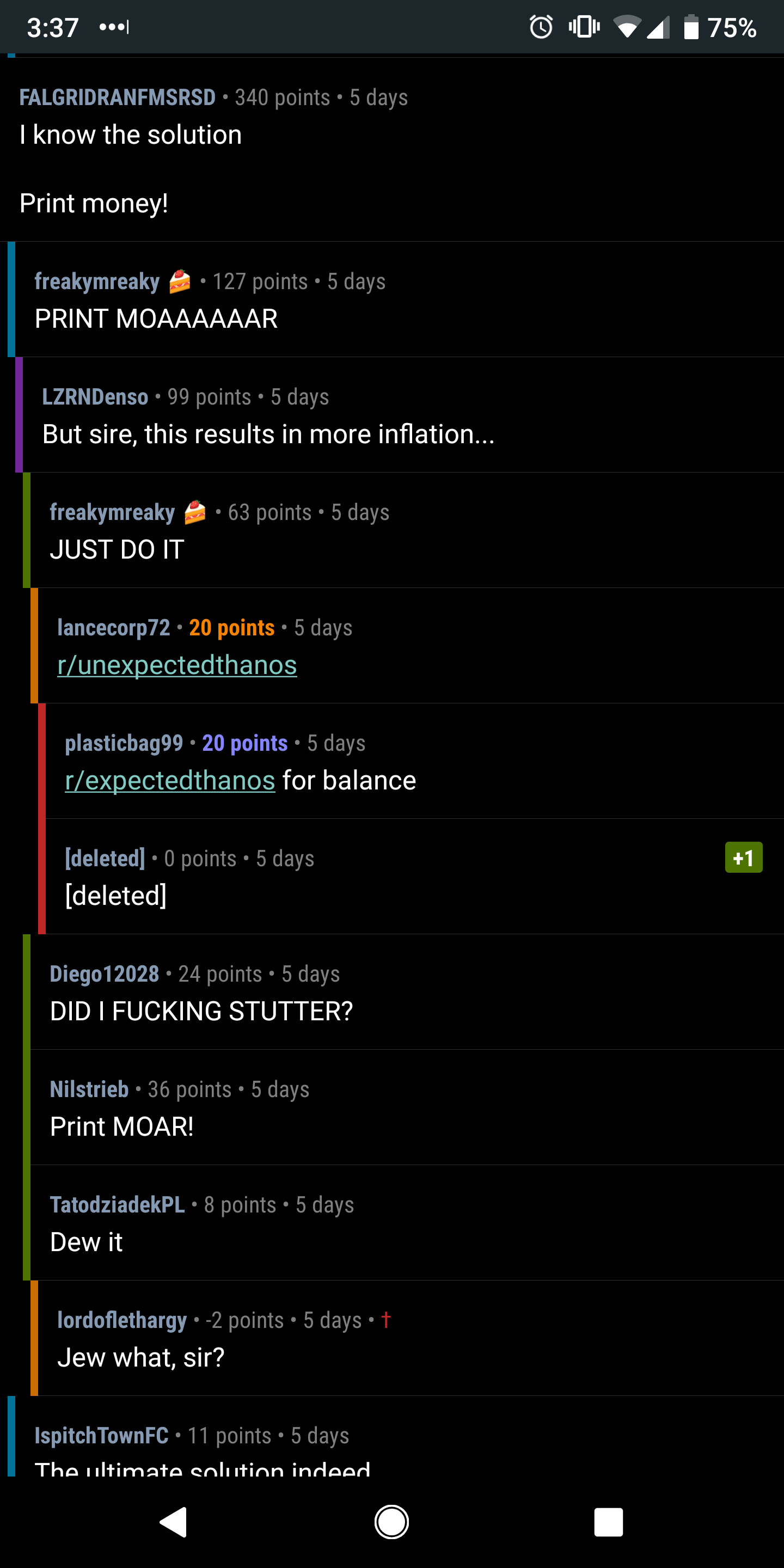Tap the controversial cross icon on lordoflethargy's comment
This screenshot has height=1568, width=784.
[386, 1320]
